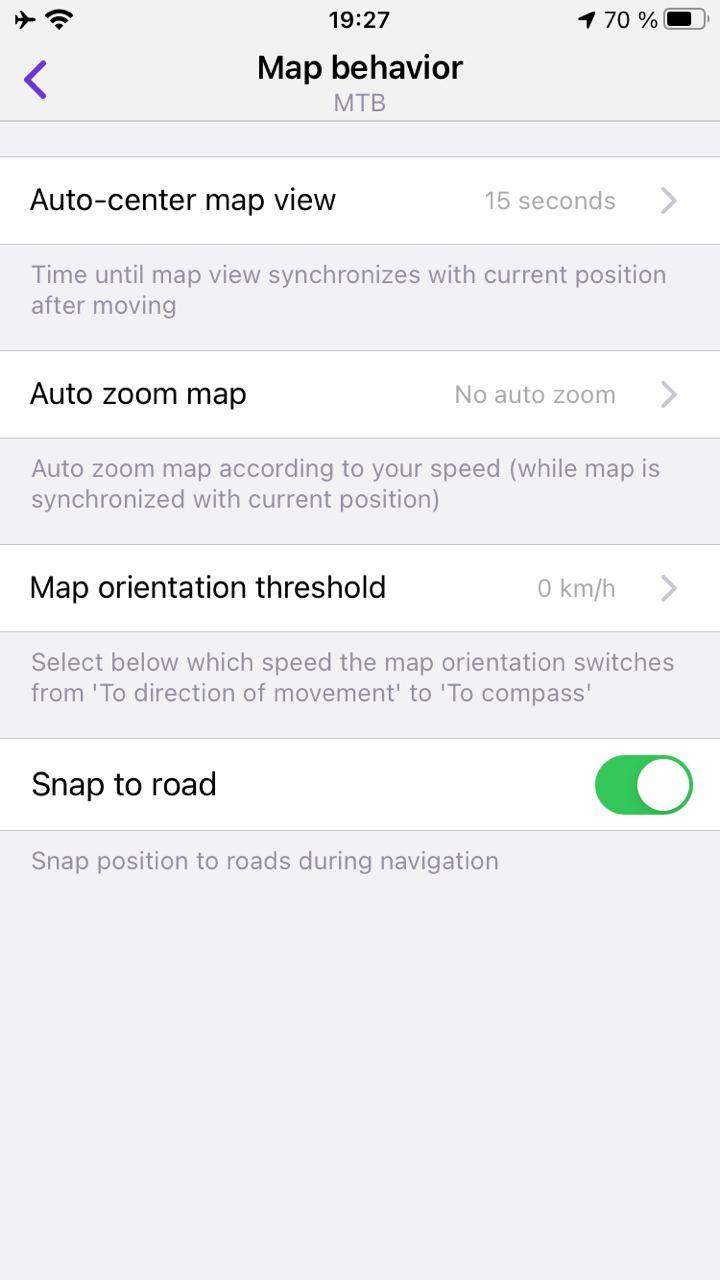Open Auto-center map view setting
Image resolution: width=720 pixels, height=1280 pixels.
tap(359, 200)
